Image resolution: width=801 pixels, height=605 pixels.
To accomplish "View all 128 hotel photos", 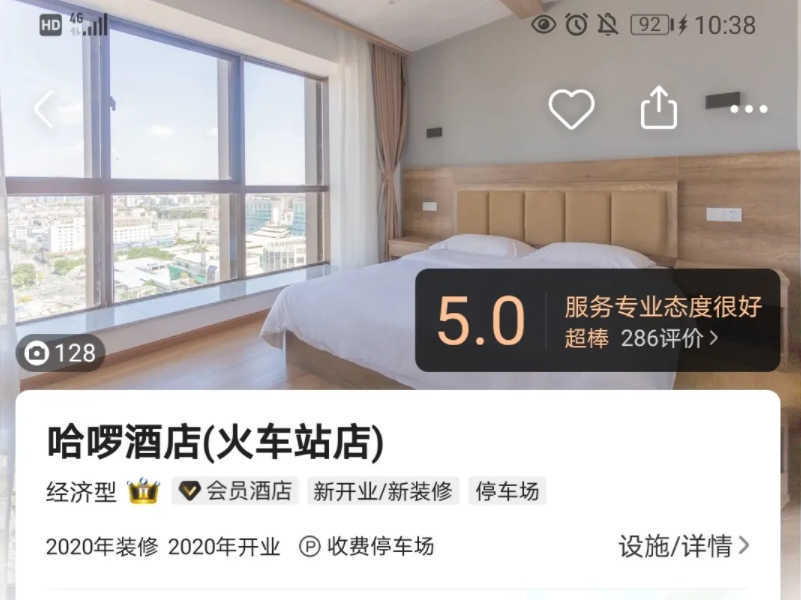I will point(62,353).
